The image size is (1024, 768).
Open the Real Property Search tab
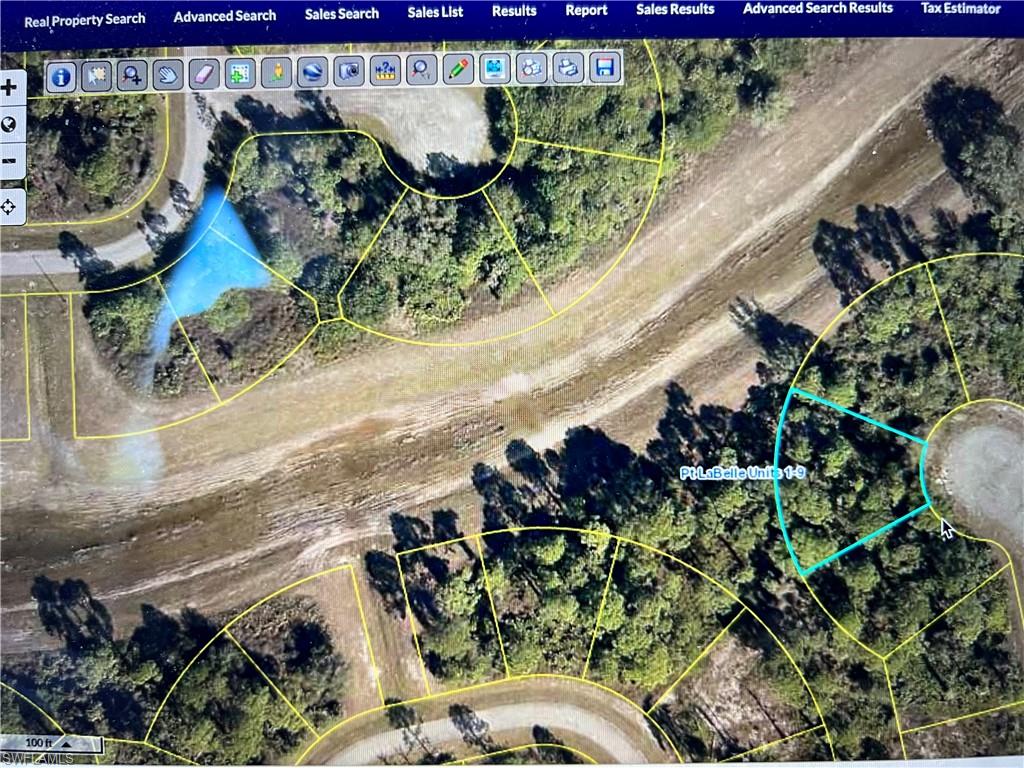pos(85,19)
